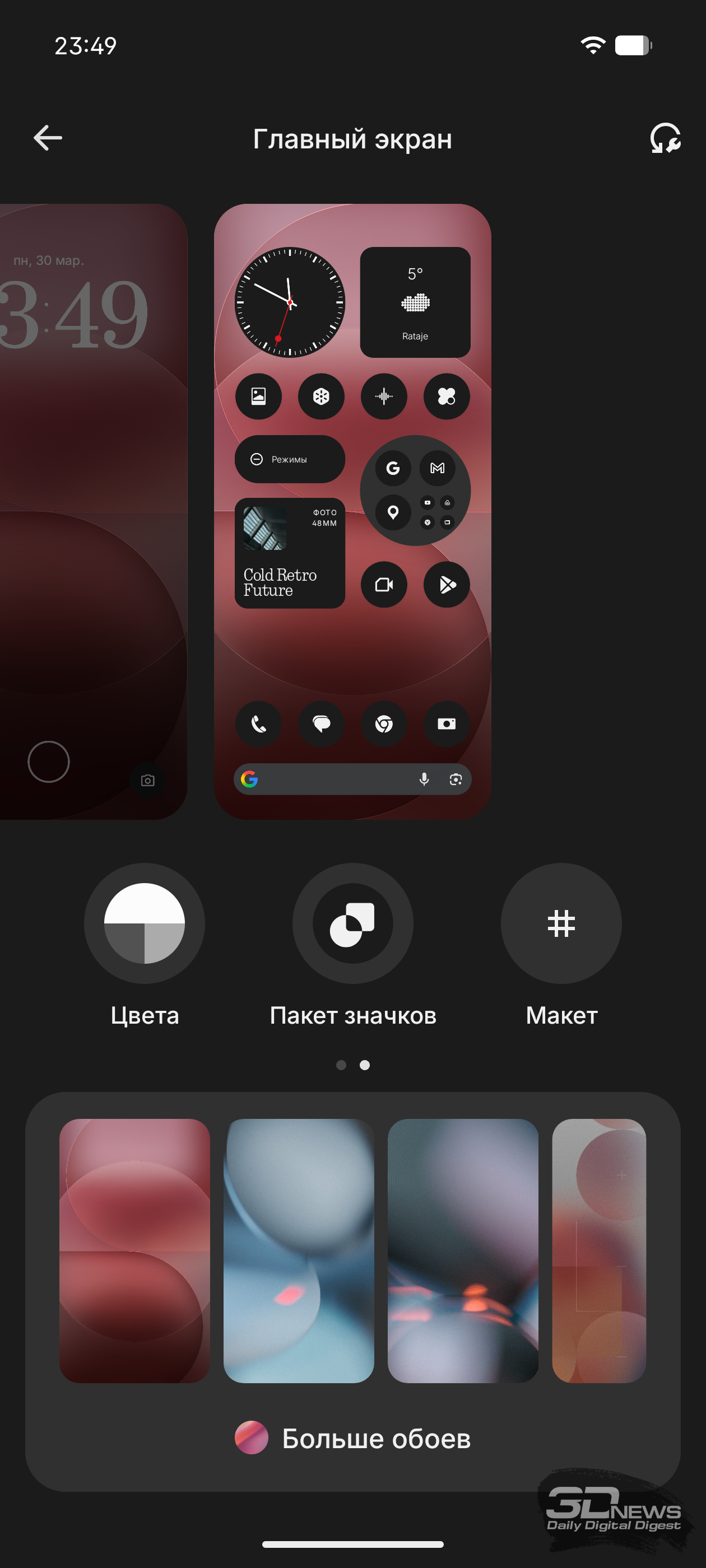Tap the first page indicator dot
706x1568 pixels.
tap(341, 1065)
